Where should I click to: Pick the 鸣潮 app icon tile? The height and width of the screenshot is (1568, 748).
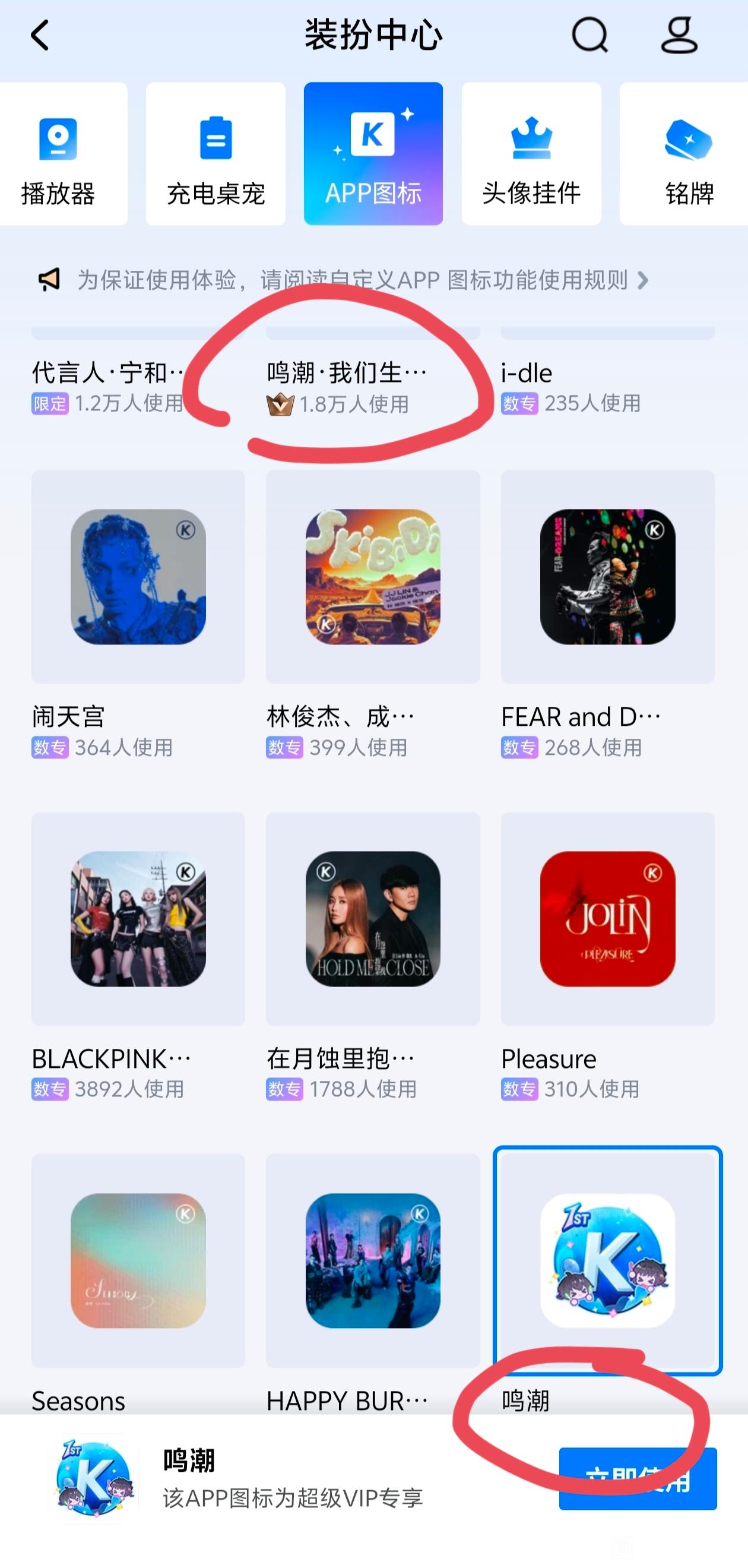click(x=607, y=1260)
